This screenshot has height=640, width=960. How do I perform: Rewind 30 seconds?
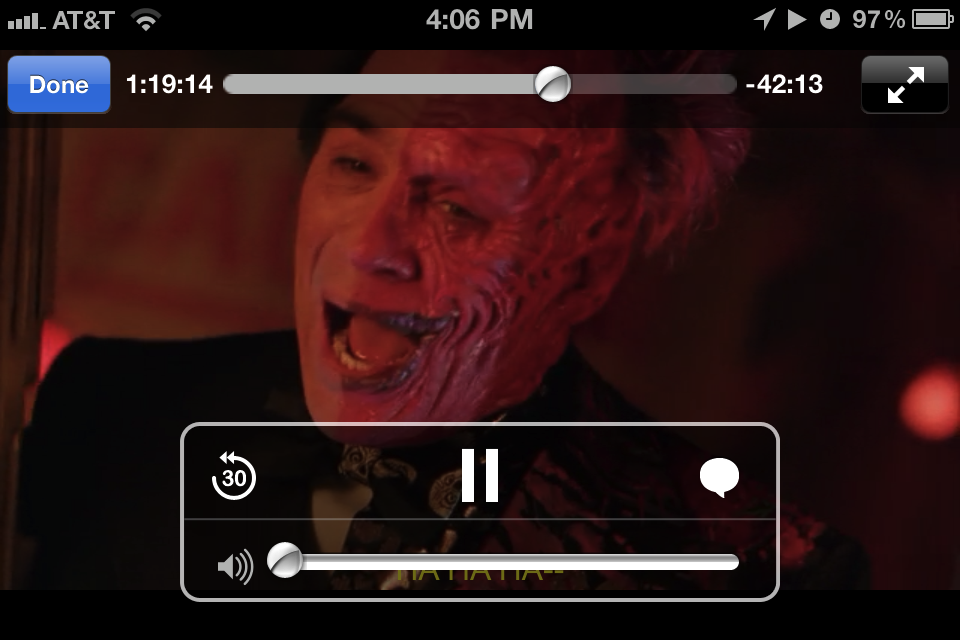coord(234,477)
